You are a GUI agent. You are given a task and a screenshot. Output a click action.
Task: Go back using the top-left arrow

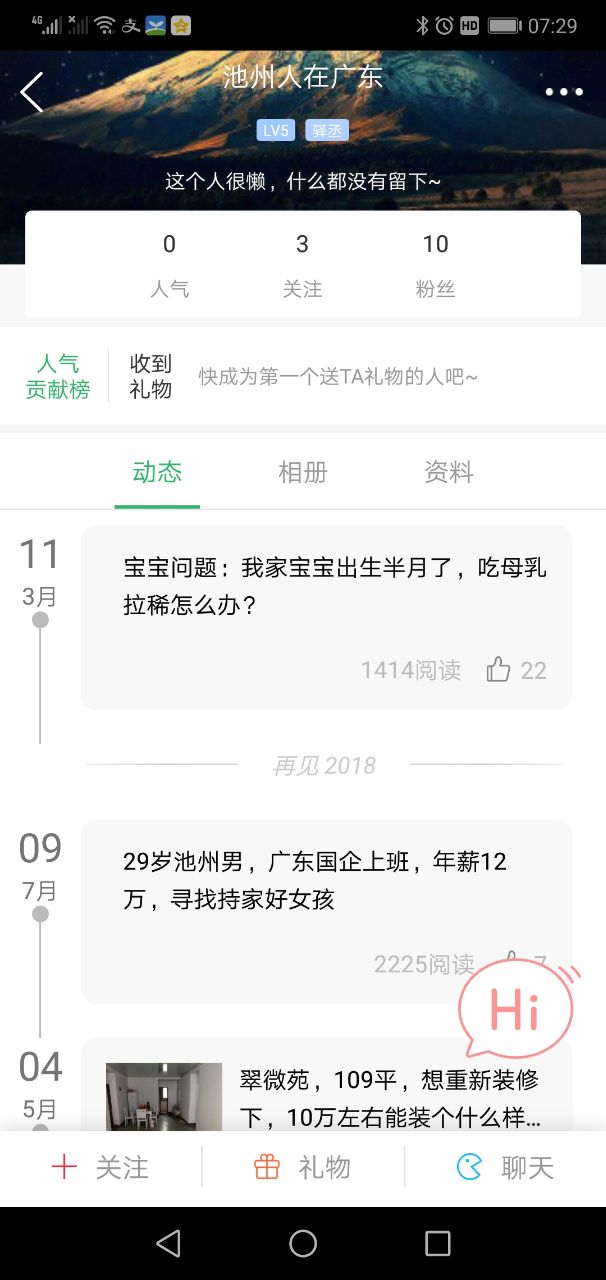[x=32, y=93]
